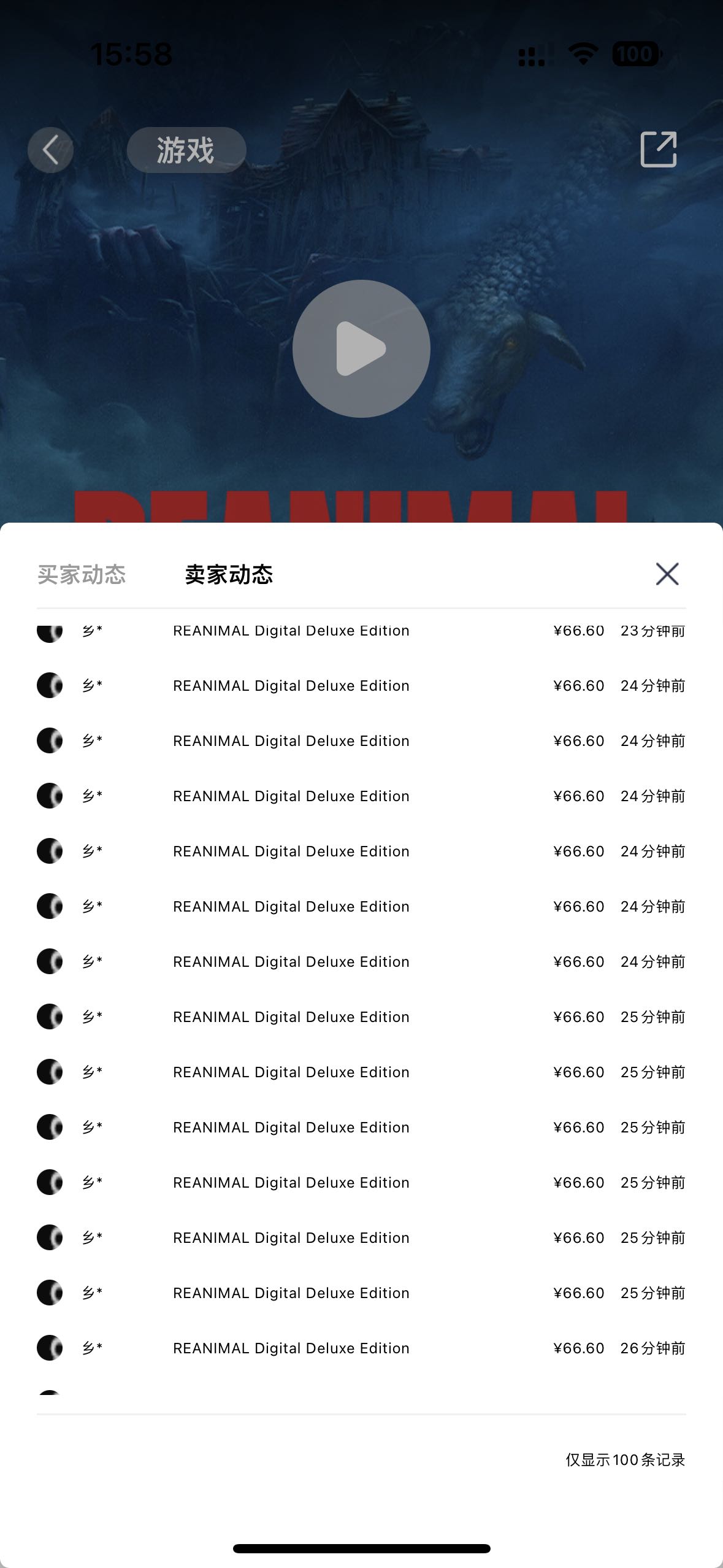The height and width of the screenshot is (1568, 723).
Task: Open the share icon at top right
Action: [658, 149]
